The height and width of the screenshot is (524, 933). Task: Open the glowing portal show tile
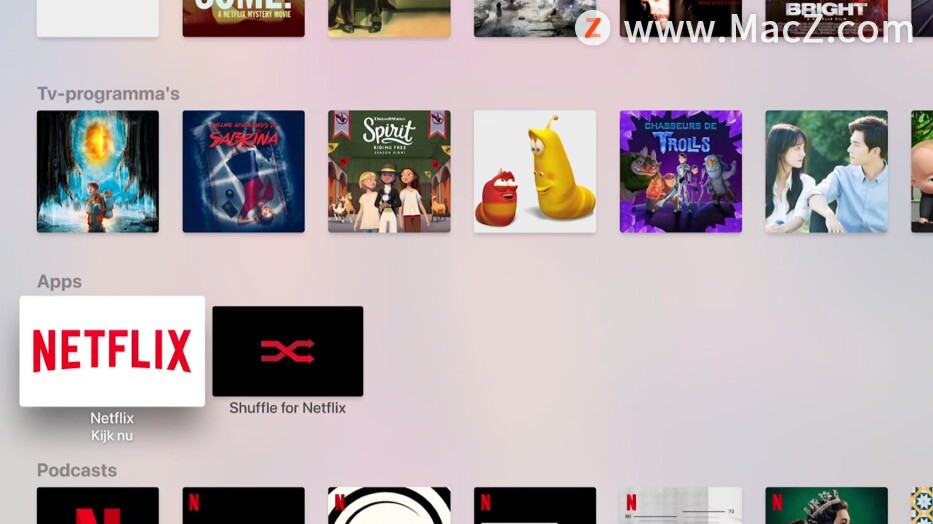tap(97, 171)
